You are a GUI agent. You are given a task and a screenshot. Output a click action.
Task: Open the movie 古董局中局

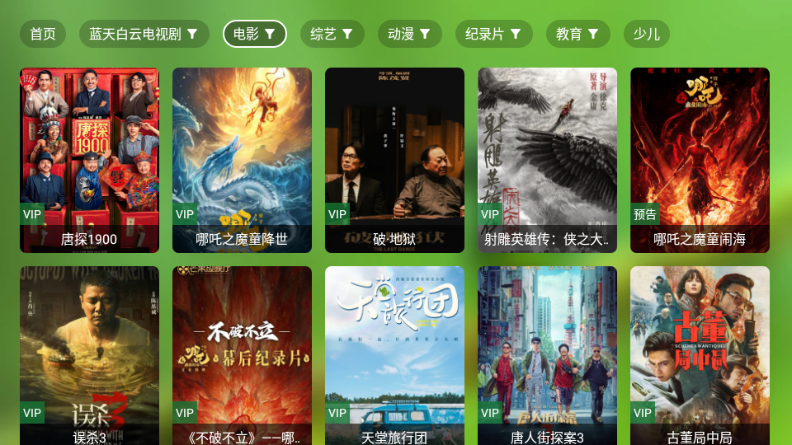click(x=699, y=355)
